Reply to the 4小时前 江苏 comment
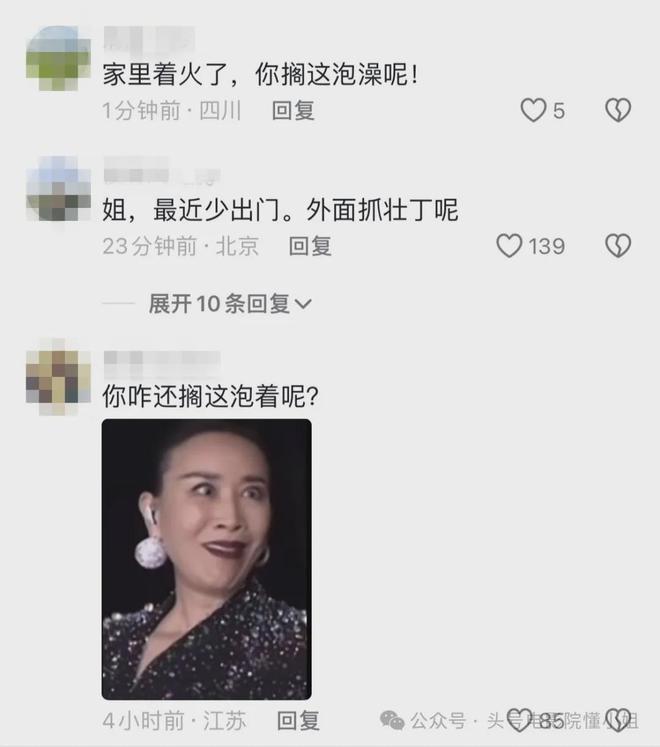The width and height of the screenshot is (660, 747). [297, 719]
